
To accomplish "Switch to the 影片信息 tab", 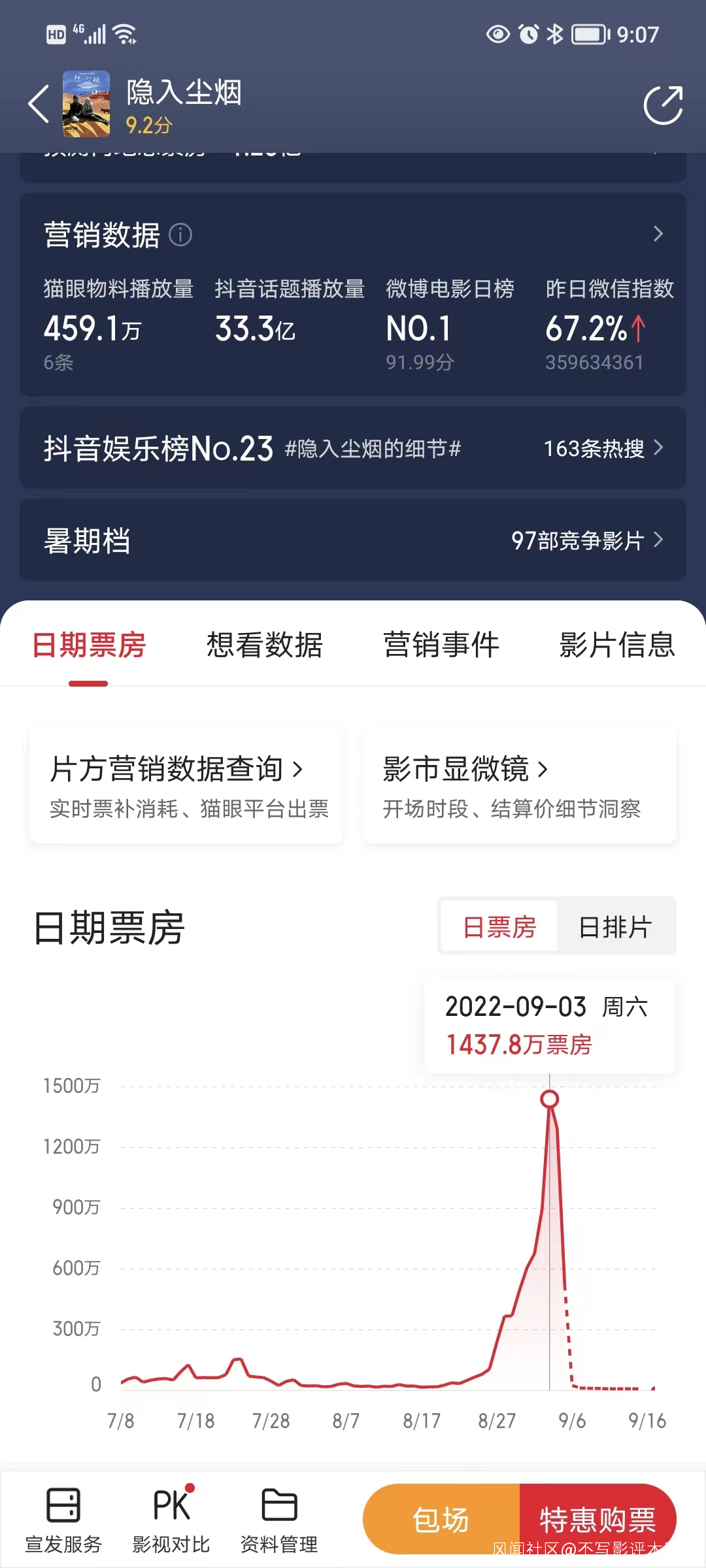I will coord(617,645).
